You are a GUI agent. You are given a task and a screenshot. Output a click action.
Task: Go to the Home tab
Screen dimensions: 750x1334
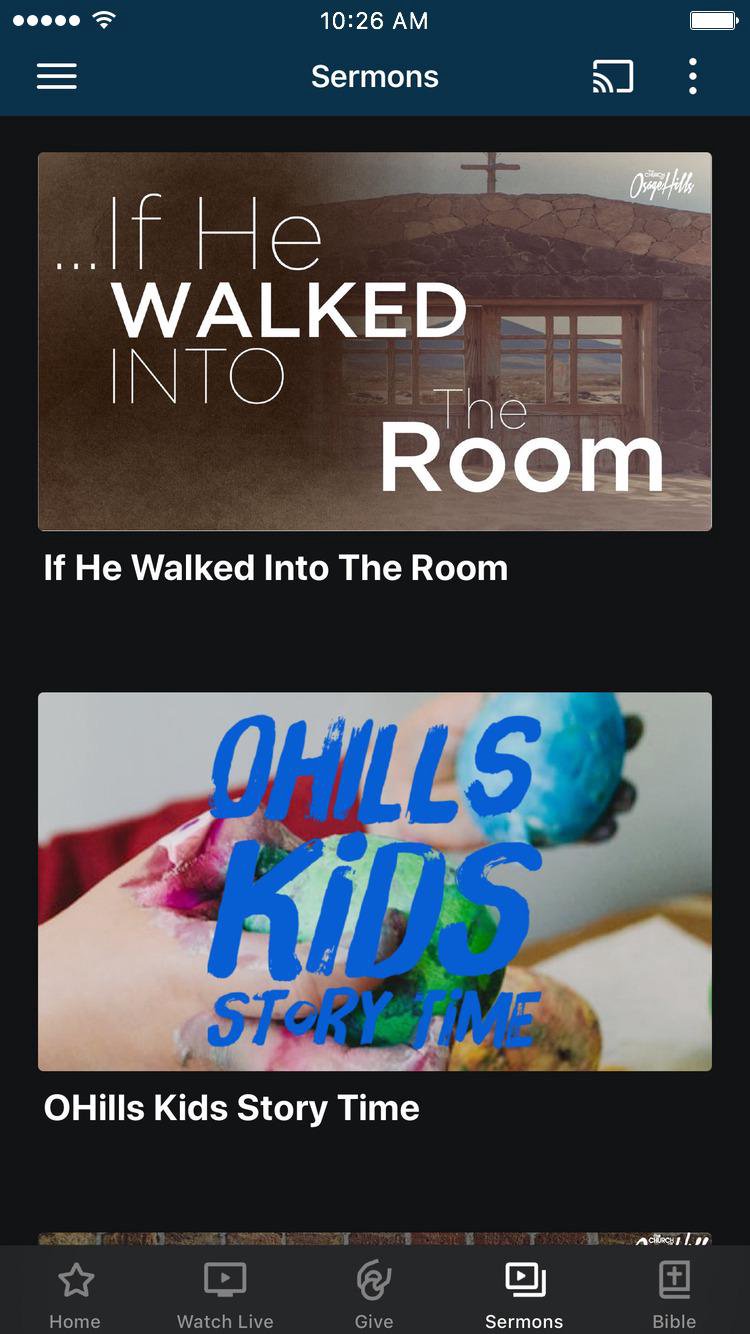[75, 1294]
